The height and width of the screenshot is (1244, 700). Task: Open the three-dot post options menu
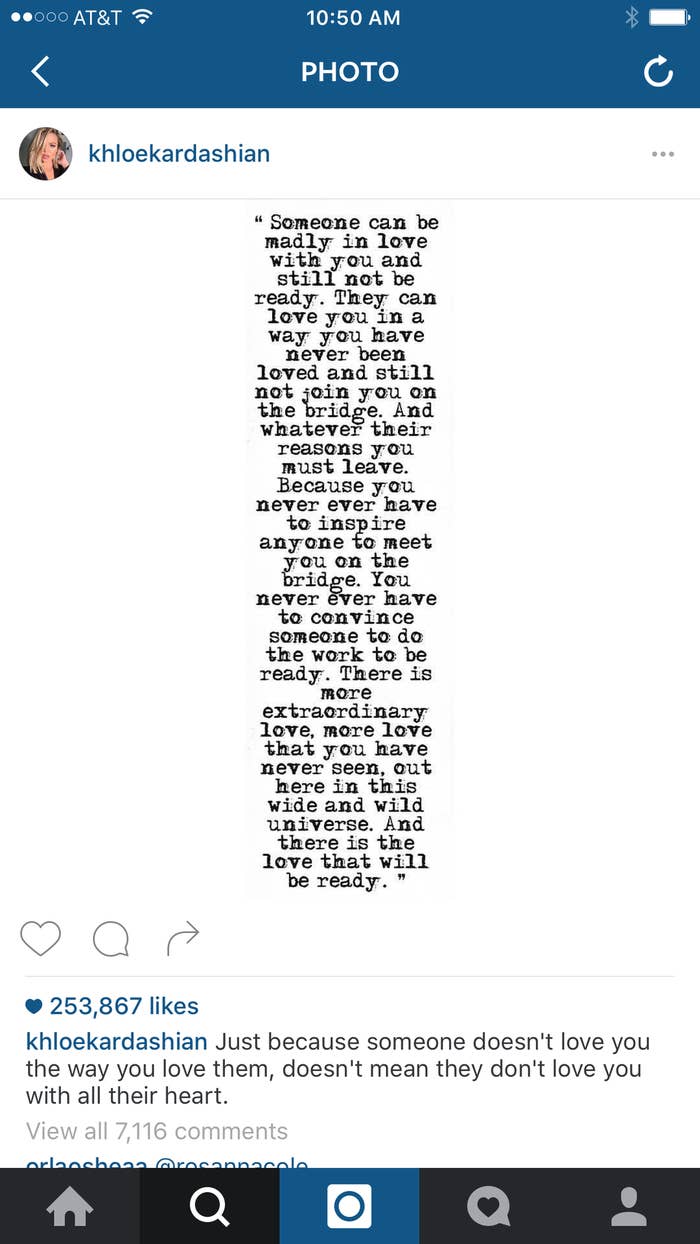coord(662,154)
